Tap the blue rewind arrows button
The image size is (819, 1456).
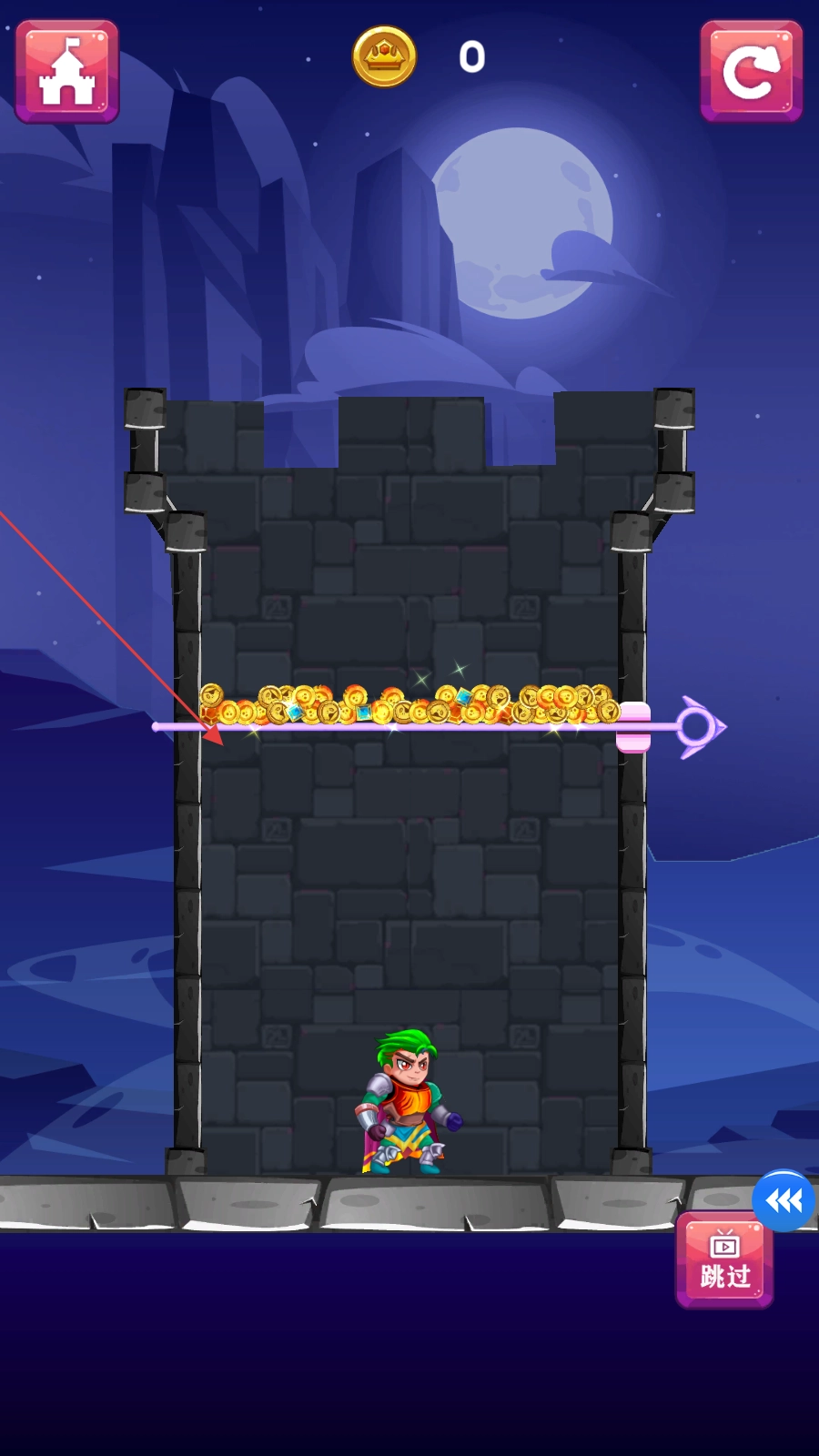click(784, 1200)
